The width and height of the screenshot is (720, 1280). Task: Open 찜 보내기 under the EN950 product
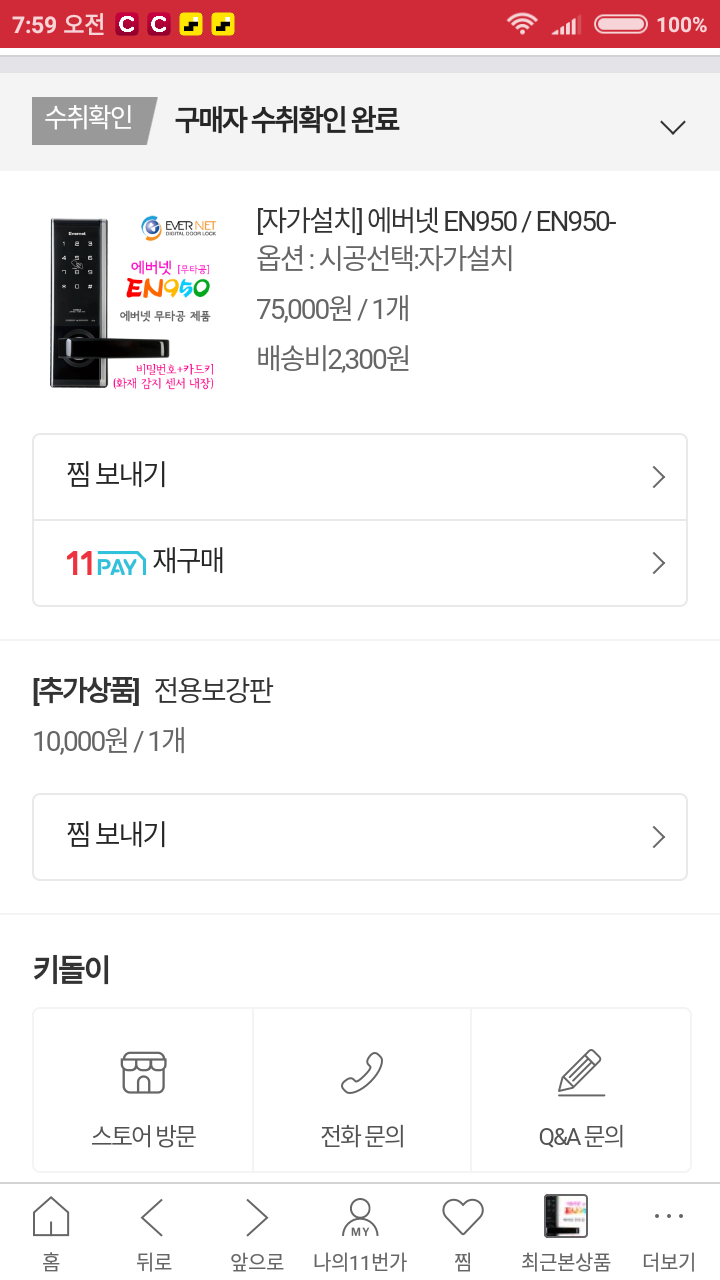click(360, 477)
